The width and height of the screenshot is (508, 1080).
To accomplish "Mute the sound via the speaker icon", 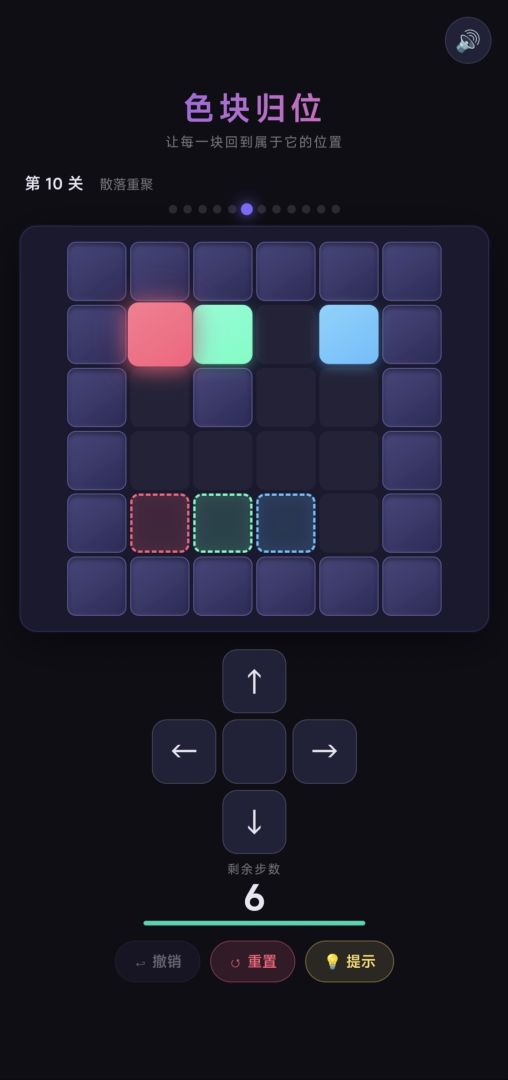I will point(468,41).
